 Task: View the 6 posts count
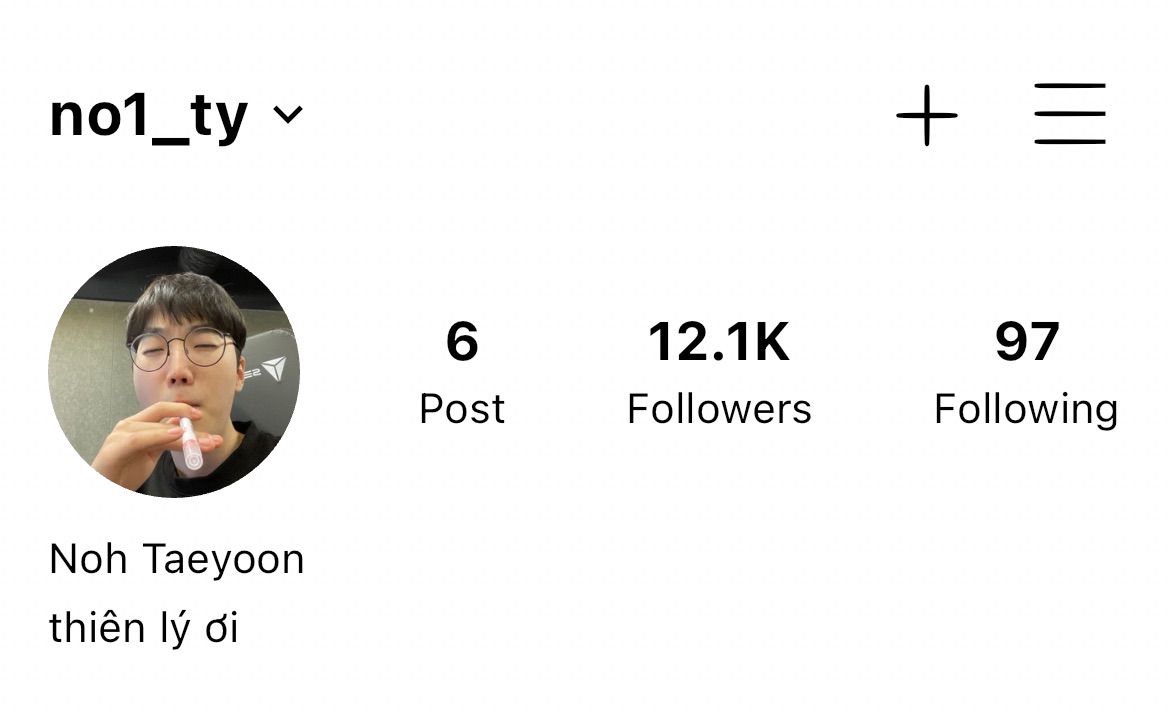(462, 372)
